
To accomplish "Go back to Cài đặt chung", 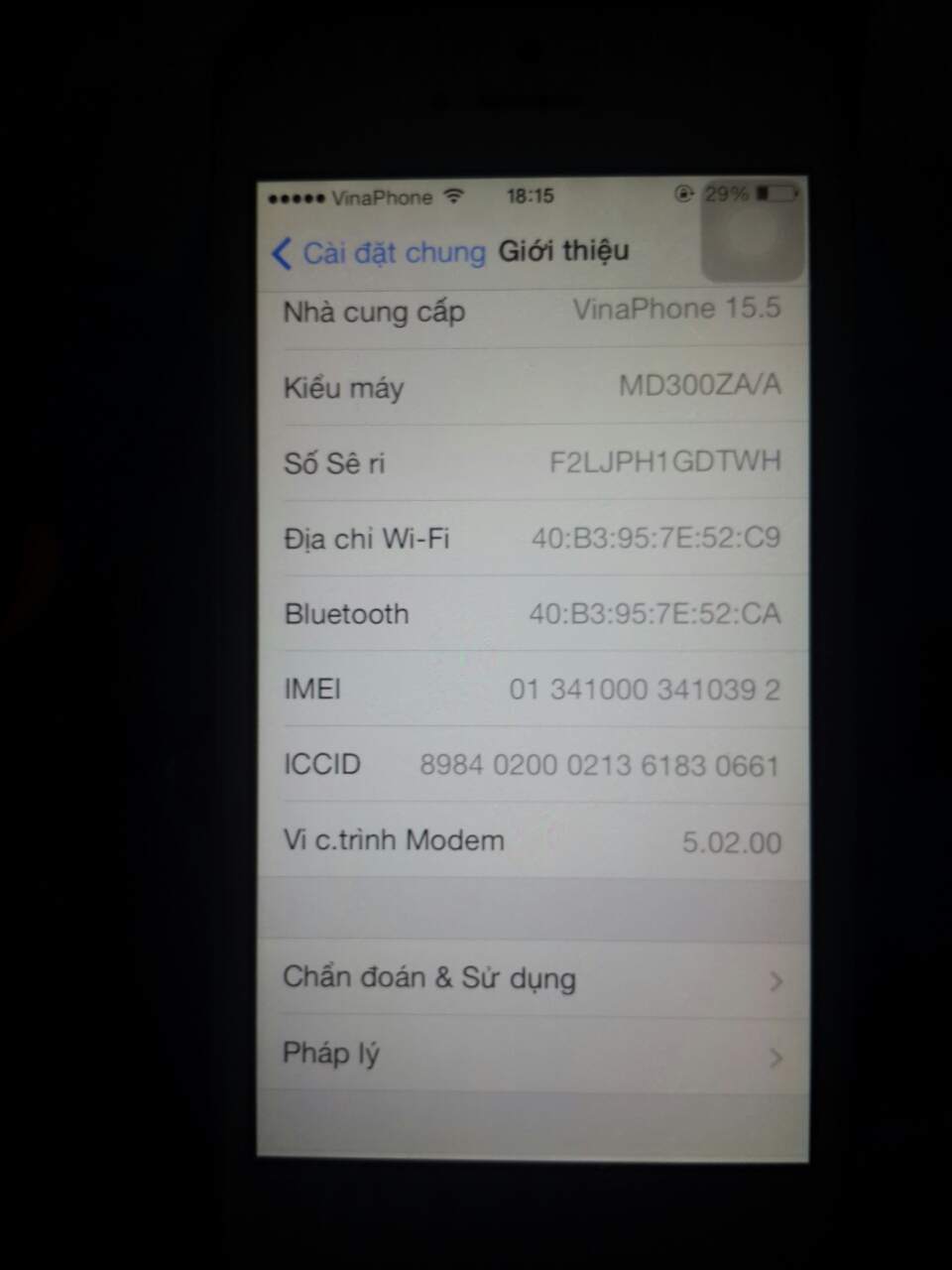I will [380, 253].
